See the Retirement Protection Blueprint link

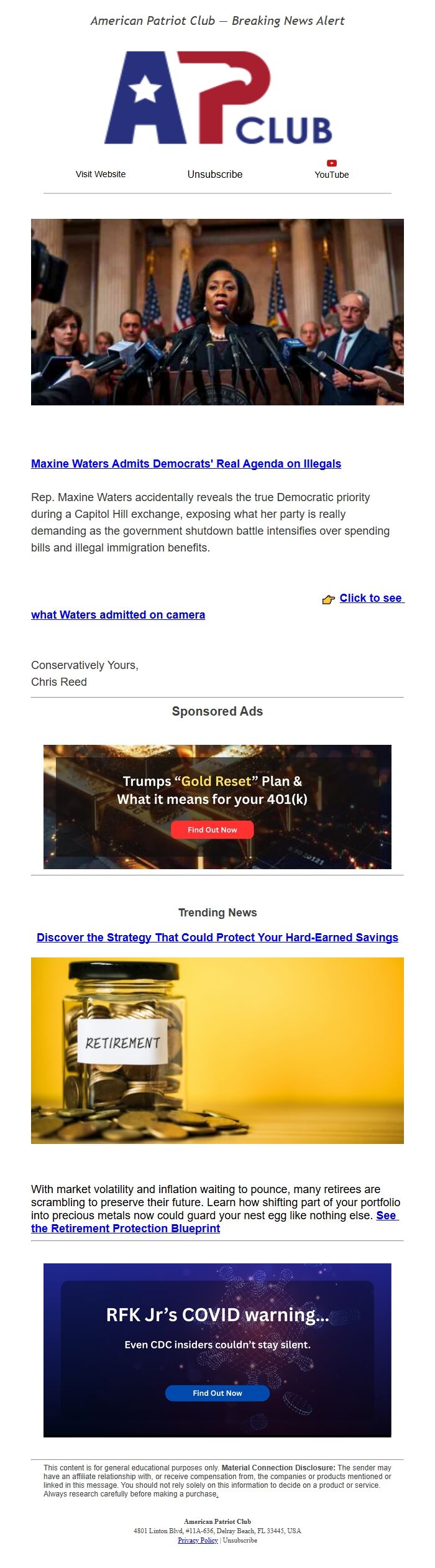pos(126,1228)
